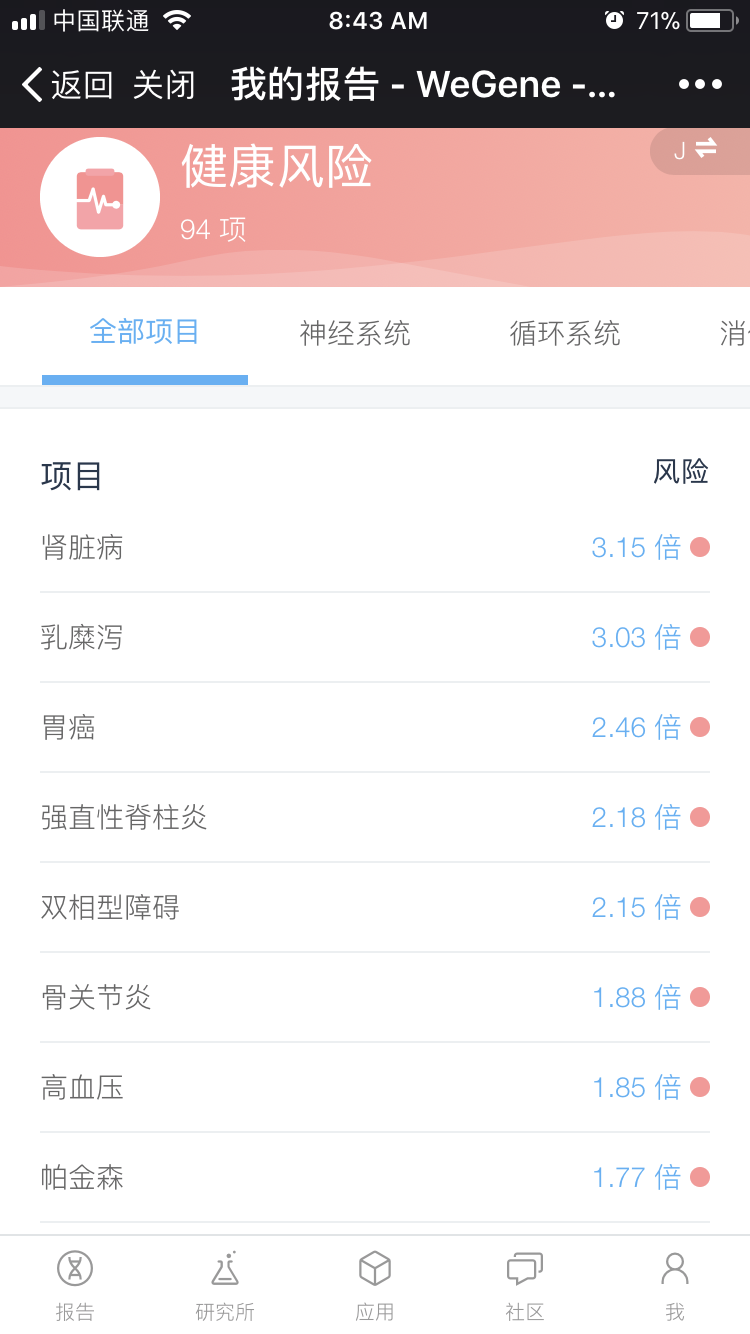Go to the 我 profile tab
The height and width of the screenshot is (1334, 750).
(x=675, y=1285)
